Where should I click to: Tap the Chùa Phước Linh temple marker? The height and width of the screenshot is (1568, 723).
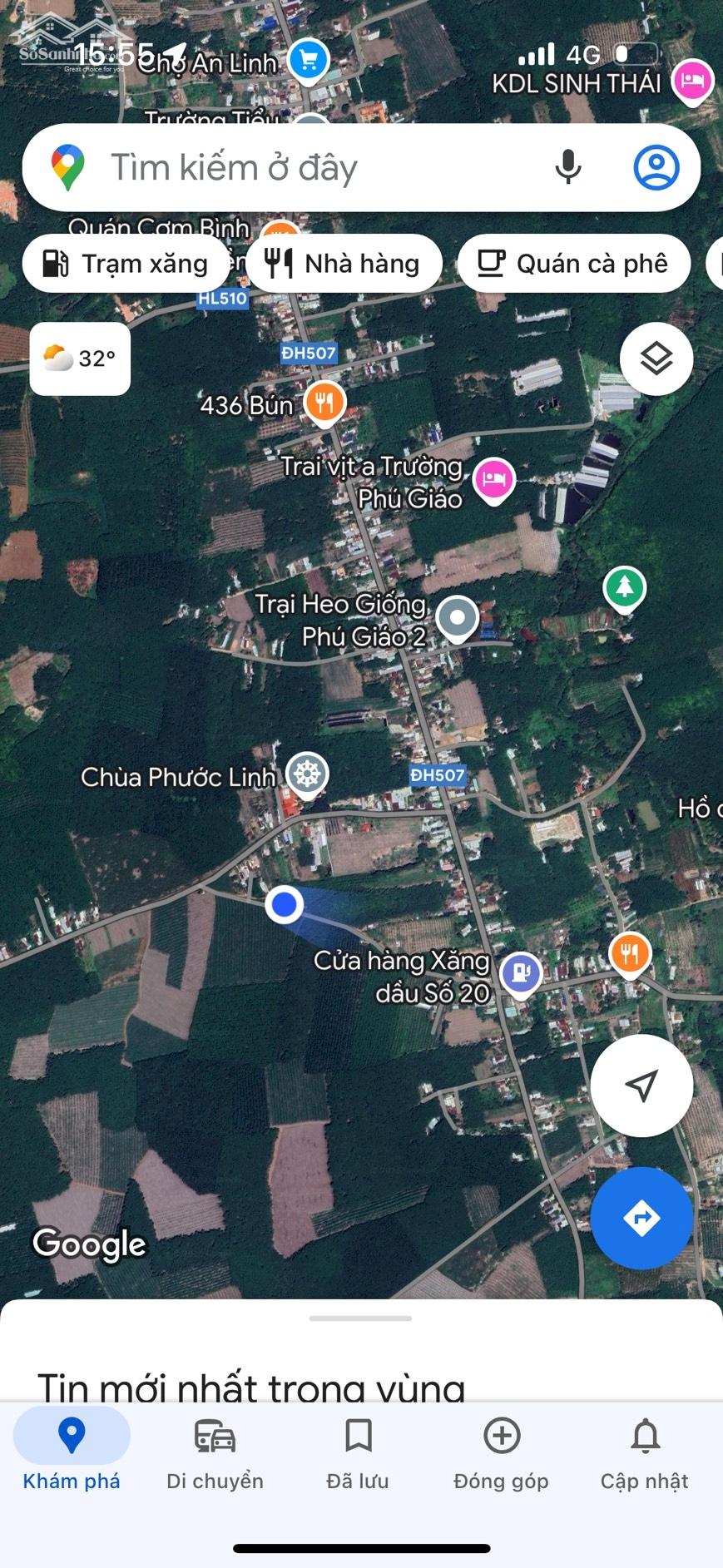307,775
